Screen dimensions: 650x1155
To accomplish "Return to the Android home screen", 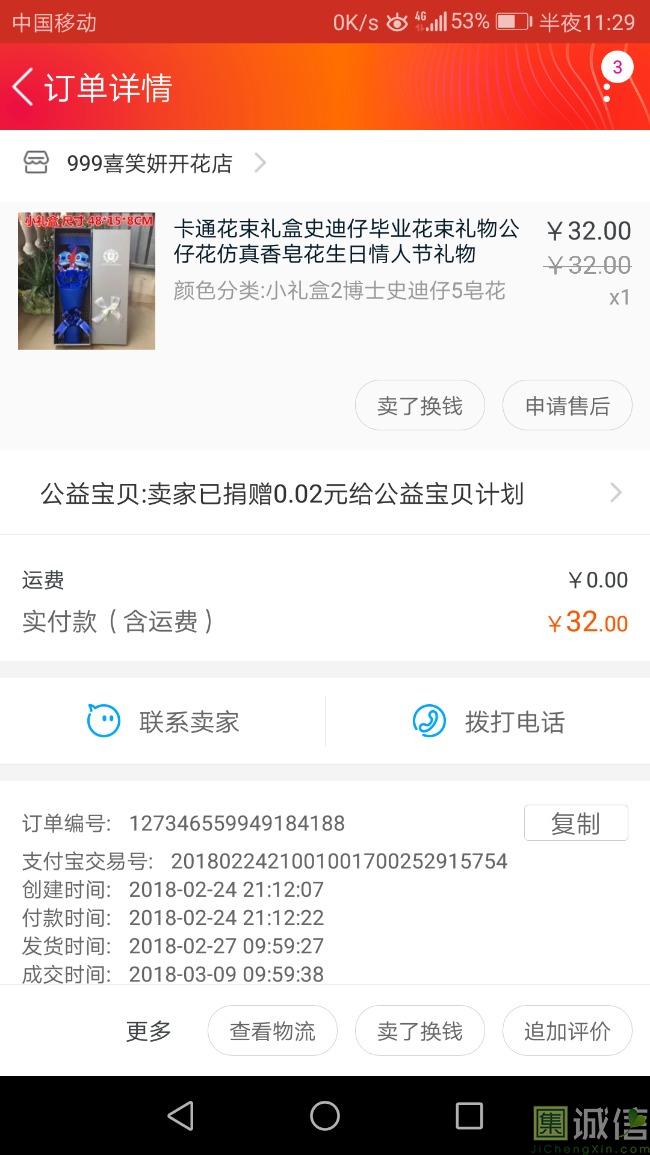I will point(325,1116).
